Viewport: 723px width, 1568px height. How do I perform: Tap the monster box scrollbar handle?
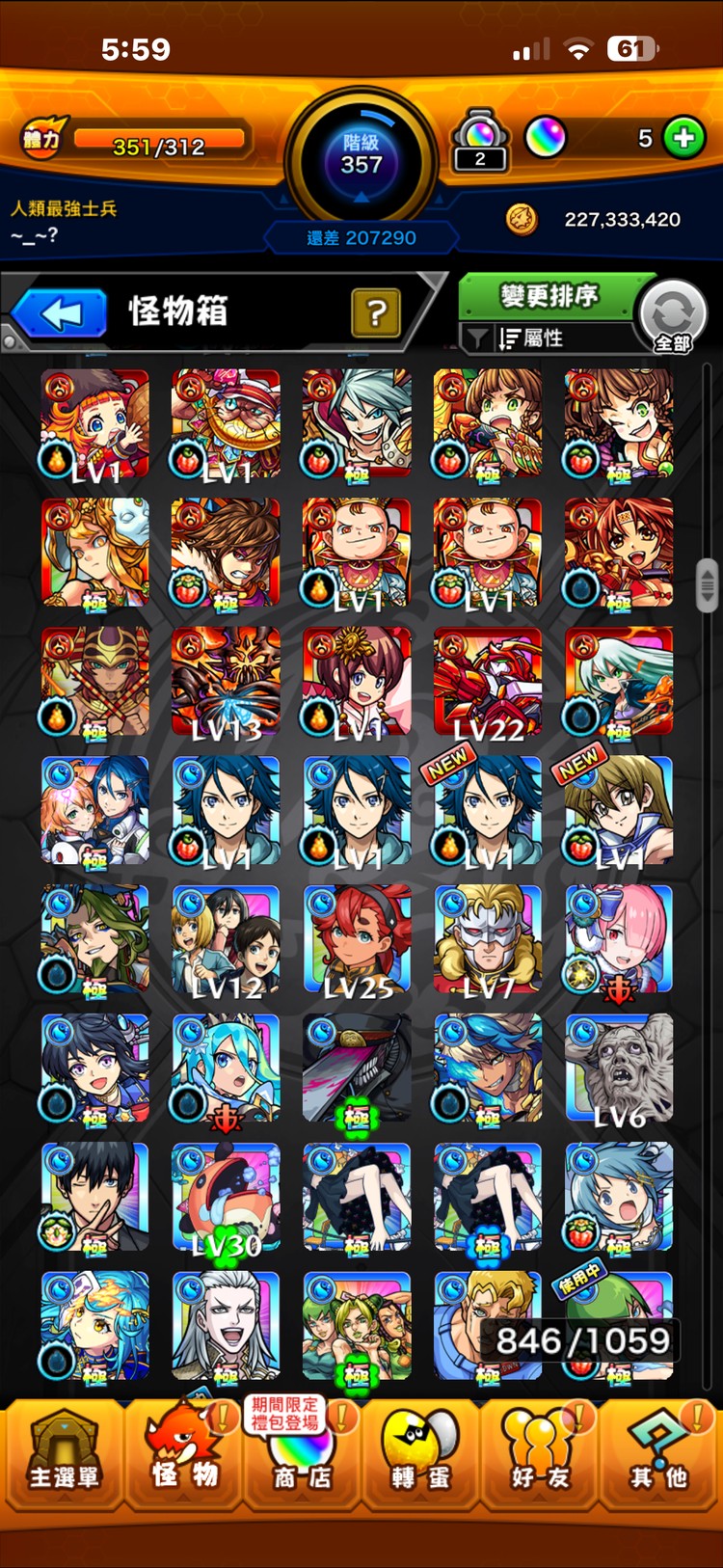tap(708, 584)
